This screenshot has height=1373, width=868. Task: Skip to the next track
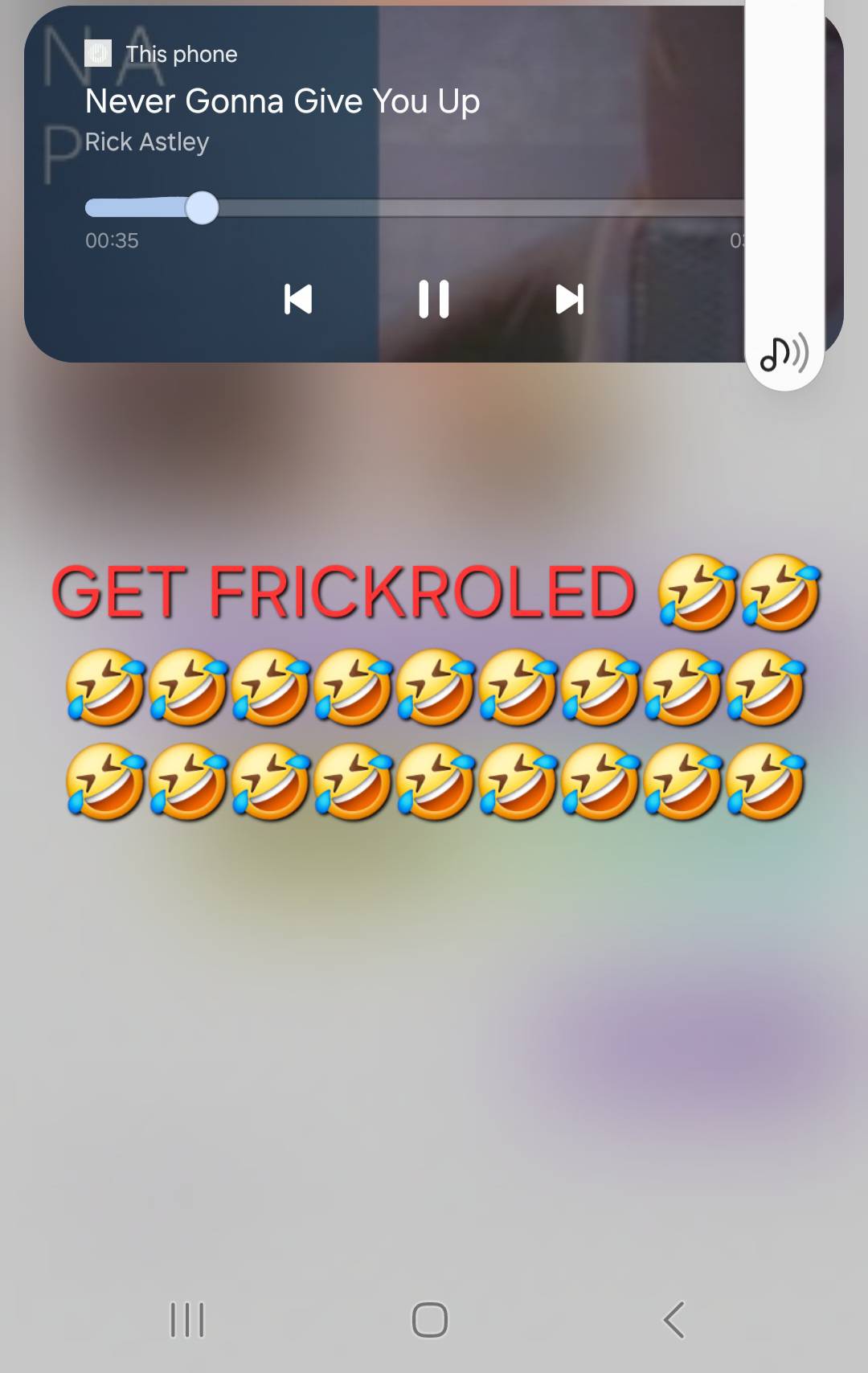click(569, 300)
